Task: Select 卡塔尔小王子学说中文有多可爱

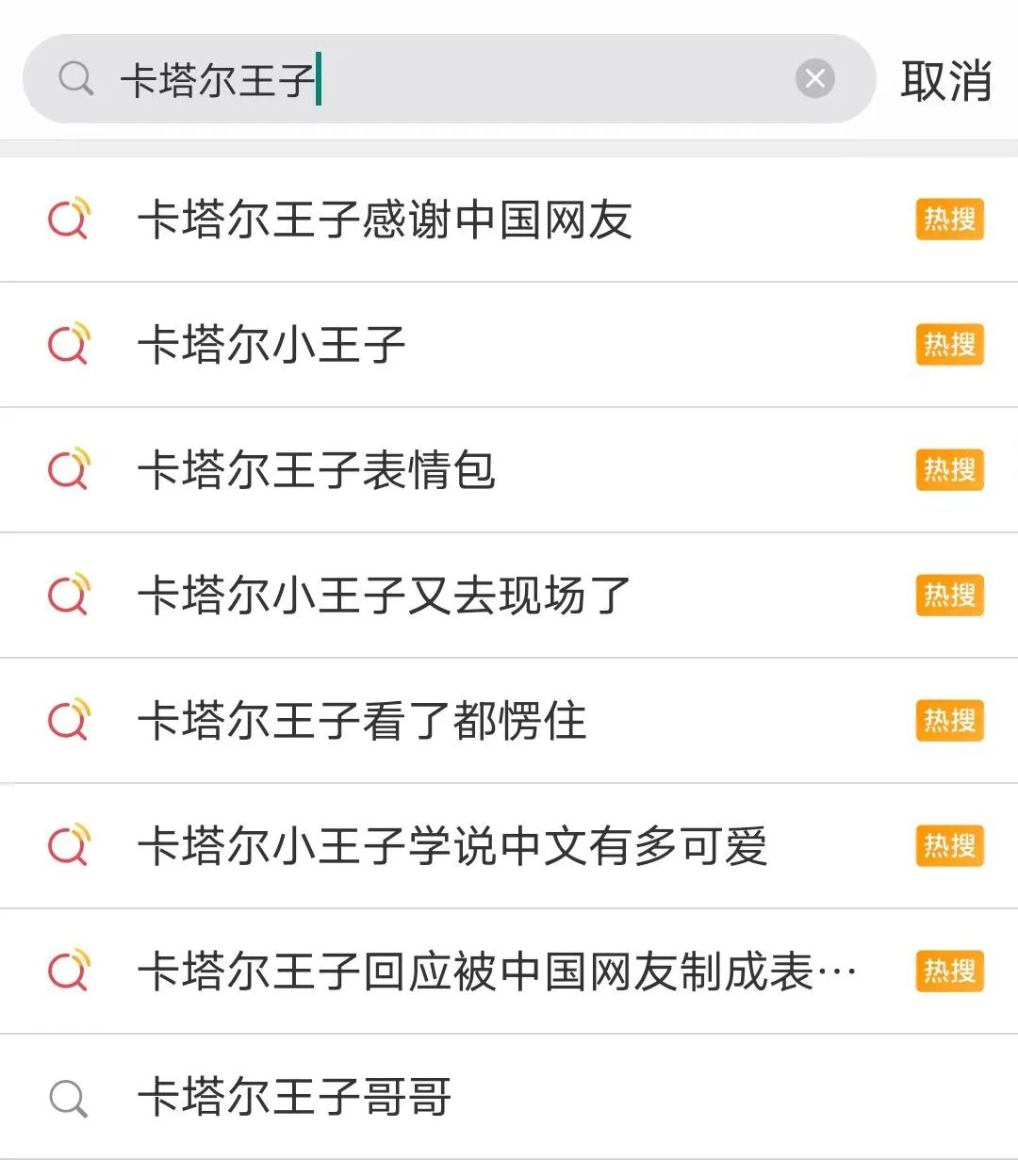Action: (452, 846)
